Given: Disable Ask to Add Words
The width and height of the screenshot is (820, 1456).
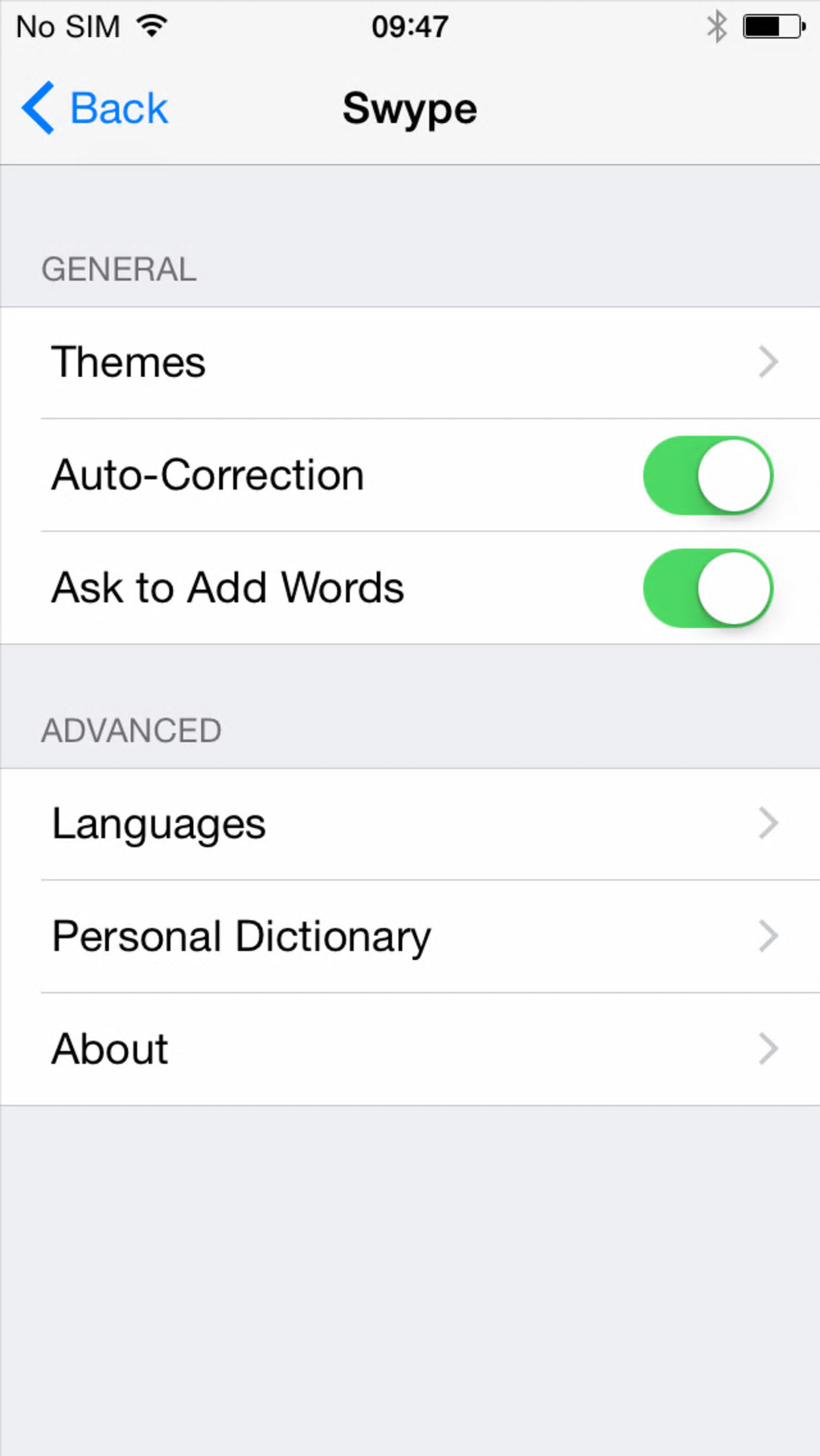Looking at the screenshot, I should click(707, 588).
